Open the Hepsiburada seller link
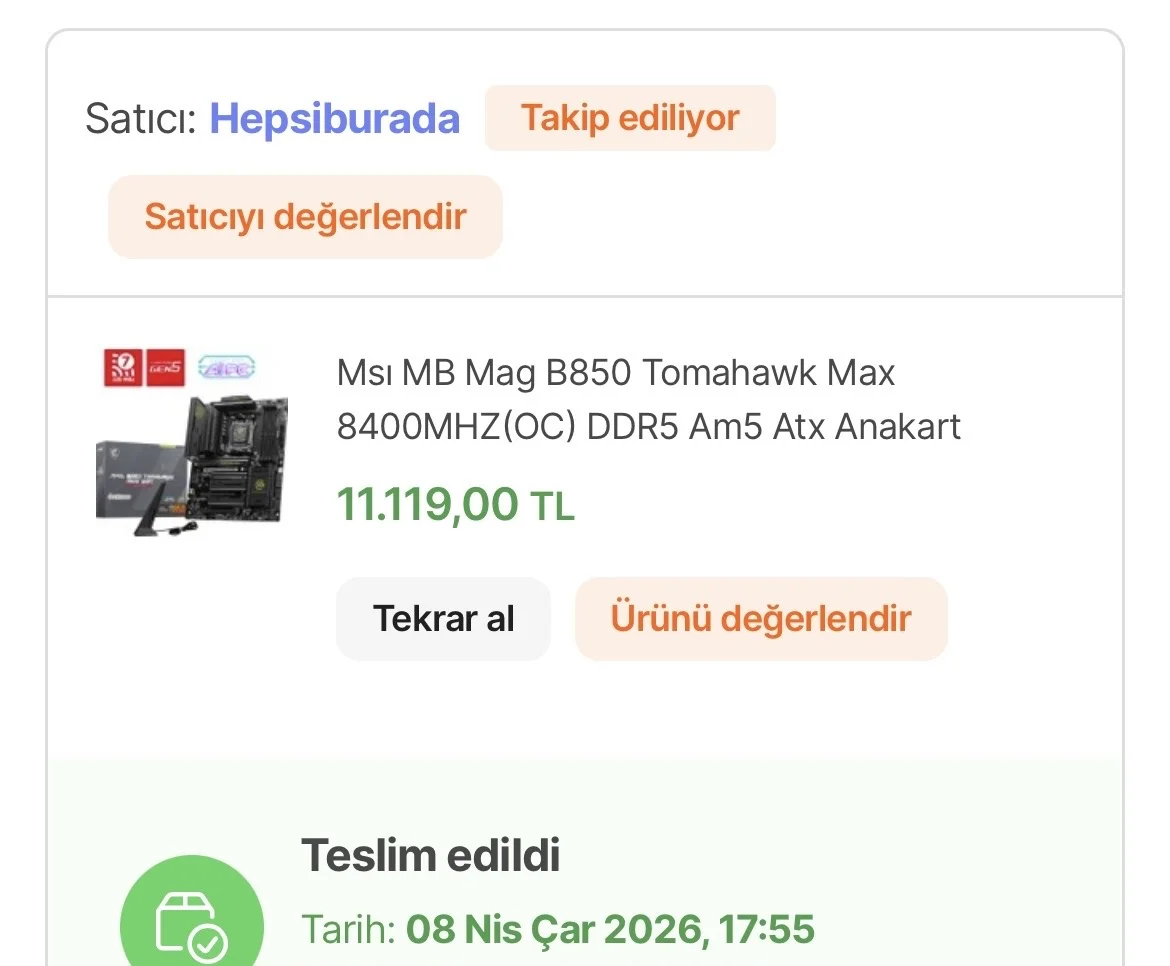The width and height of the screenshot is (1170, 966). pos(334,119)
